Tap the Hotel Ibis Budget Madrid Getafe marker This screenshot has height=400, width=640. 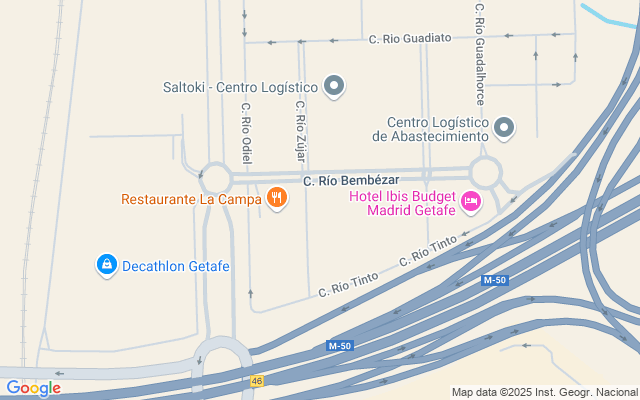[470, 203]
